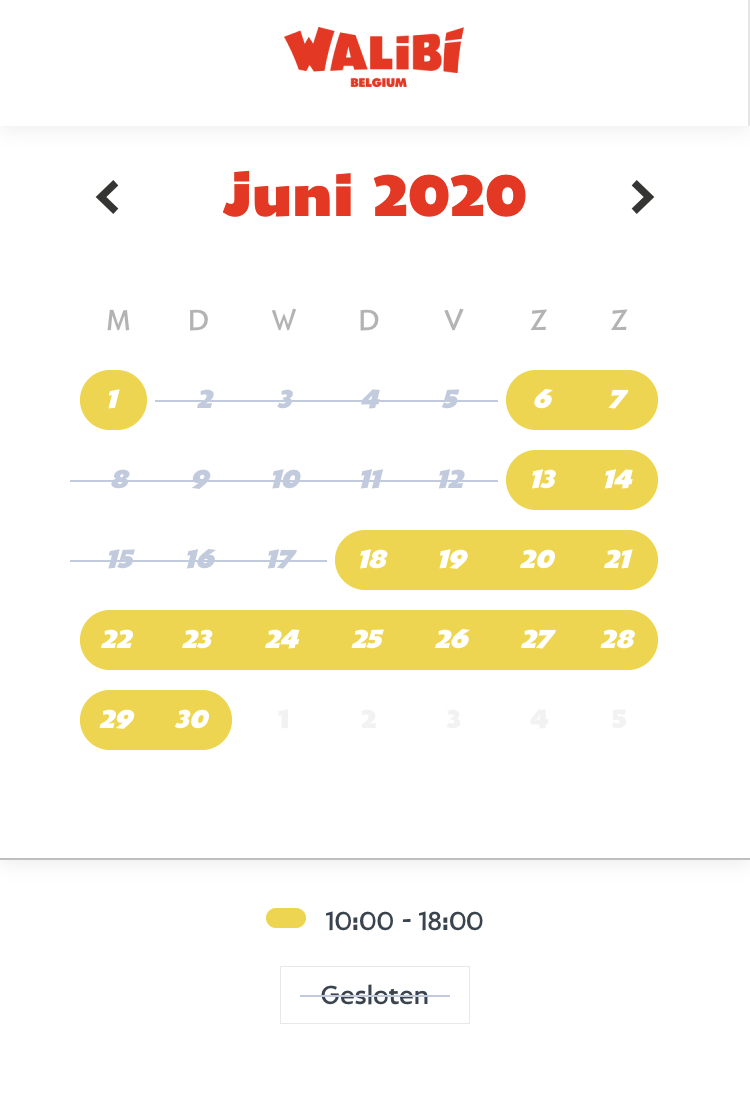Pick Sunday June 7
Image resolution: width=750 pixels, height=1113 pixels.
pyautogui.click(x=618, y=400)
